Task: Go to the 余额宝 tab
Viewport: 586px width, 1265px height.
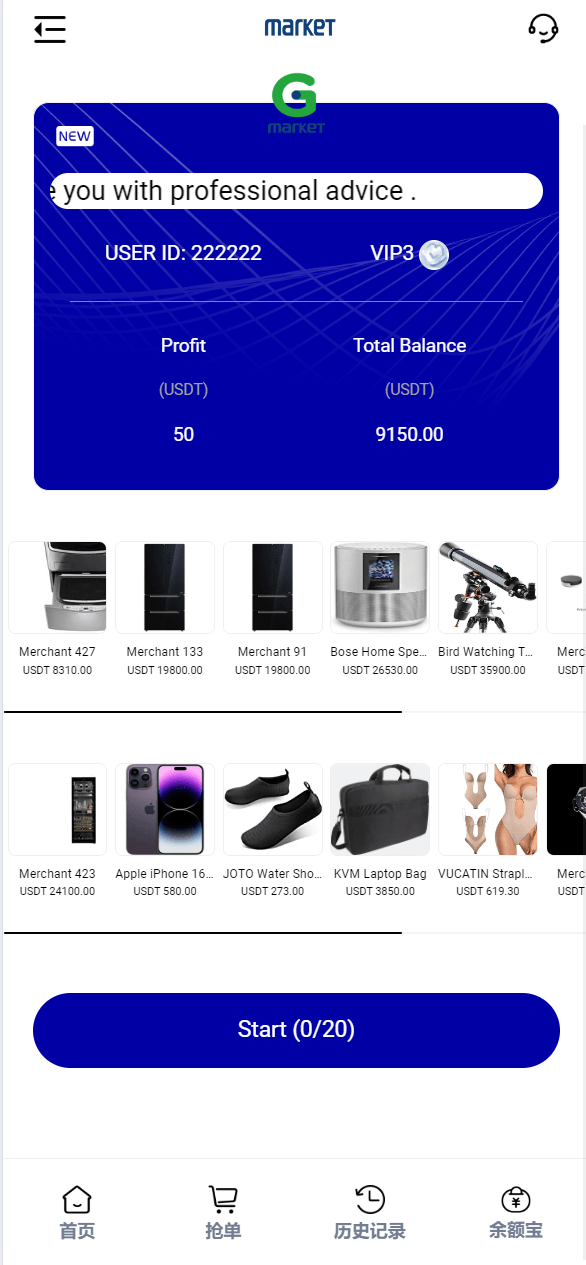Action: (516, 1213)
